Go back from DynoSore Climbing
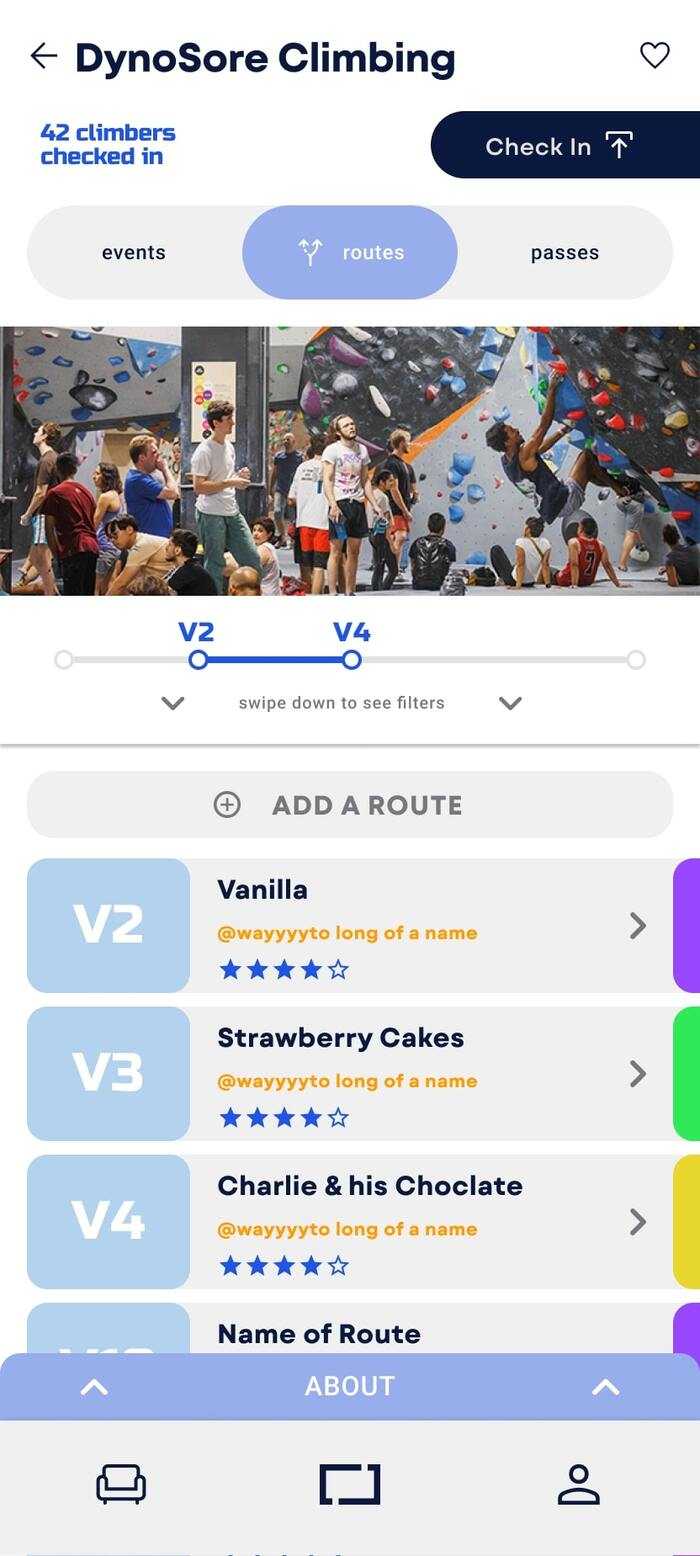700x1556 pixels. [44, 56]
